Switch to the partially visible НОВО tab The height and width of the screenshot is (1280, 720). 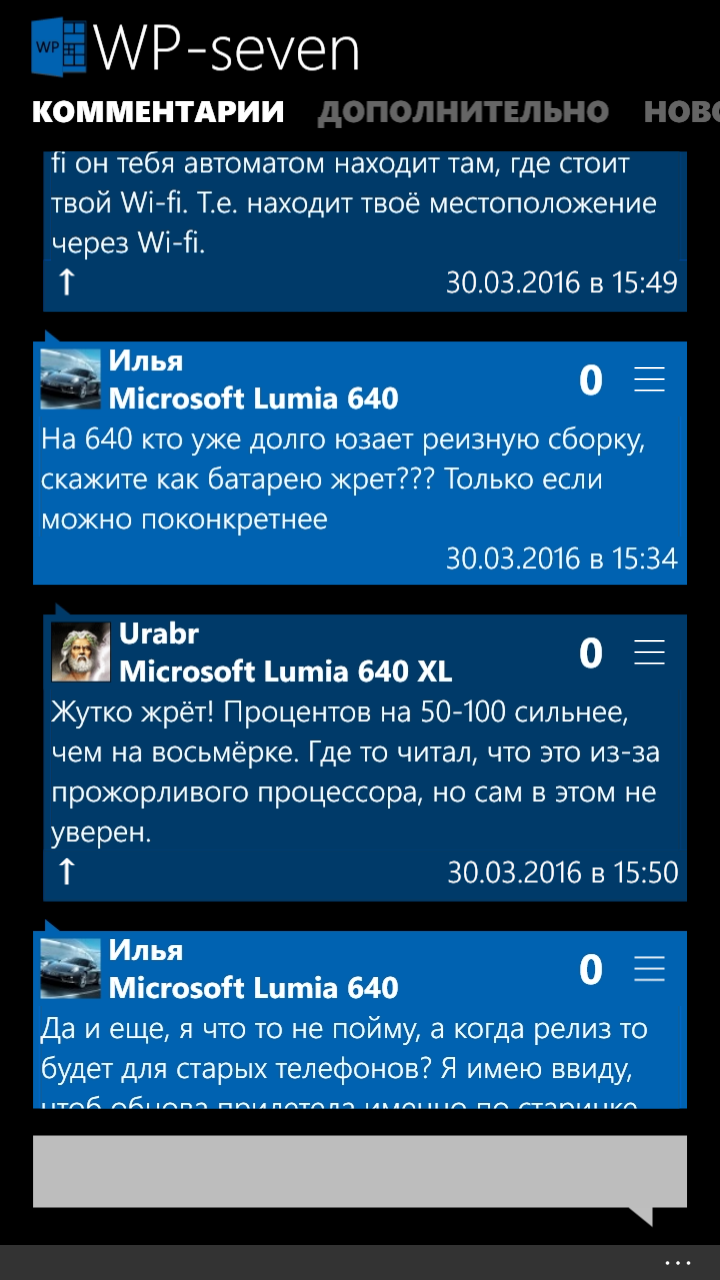681,112
